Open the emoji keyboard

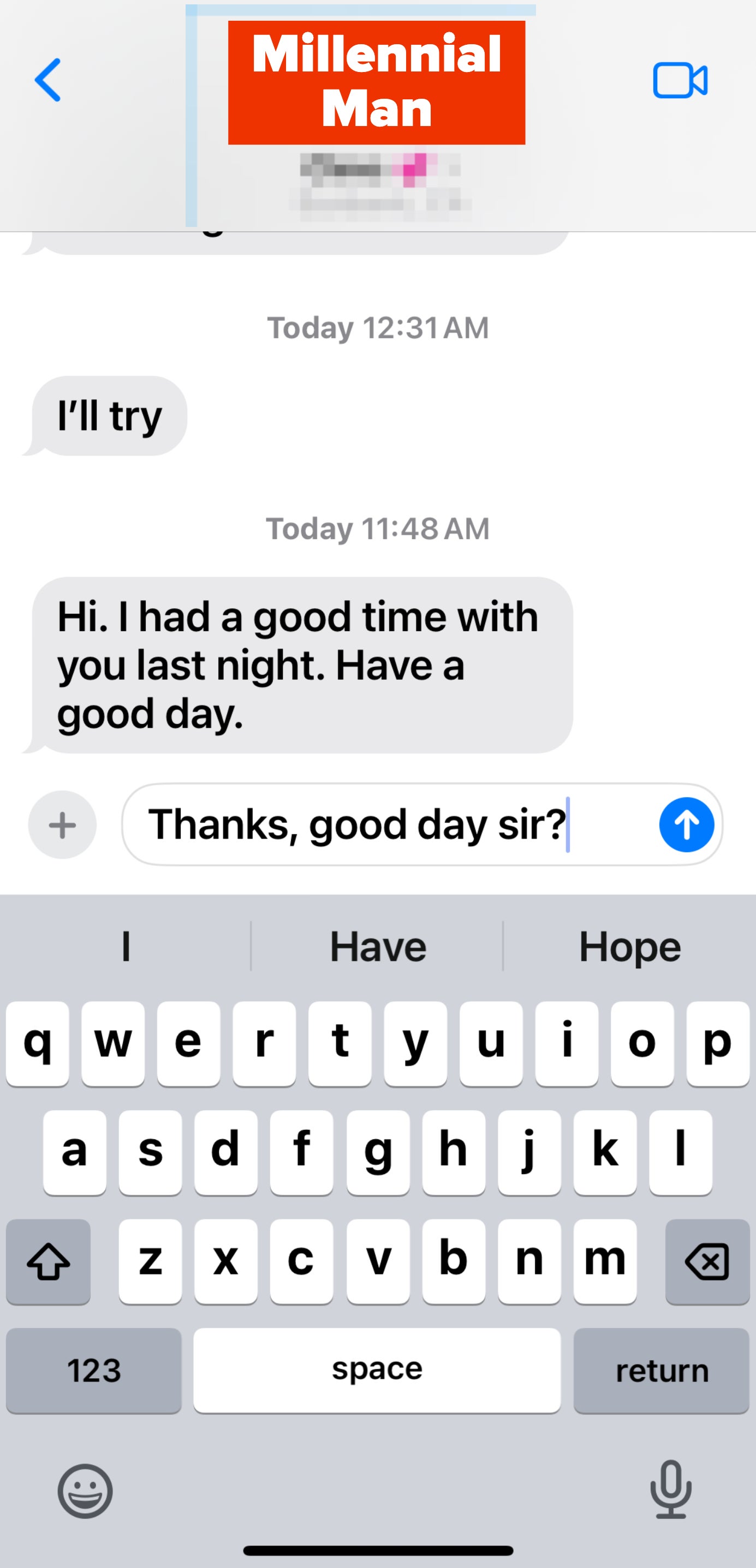tap(85, 1491)
